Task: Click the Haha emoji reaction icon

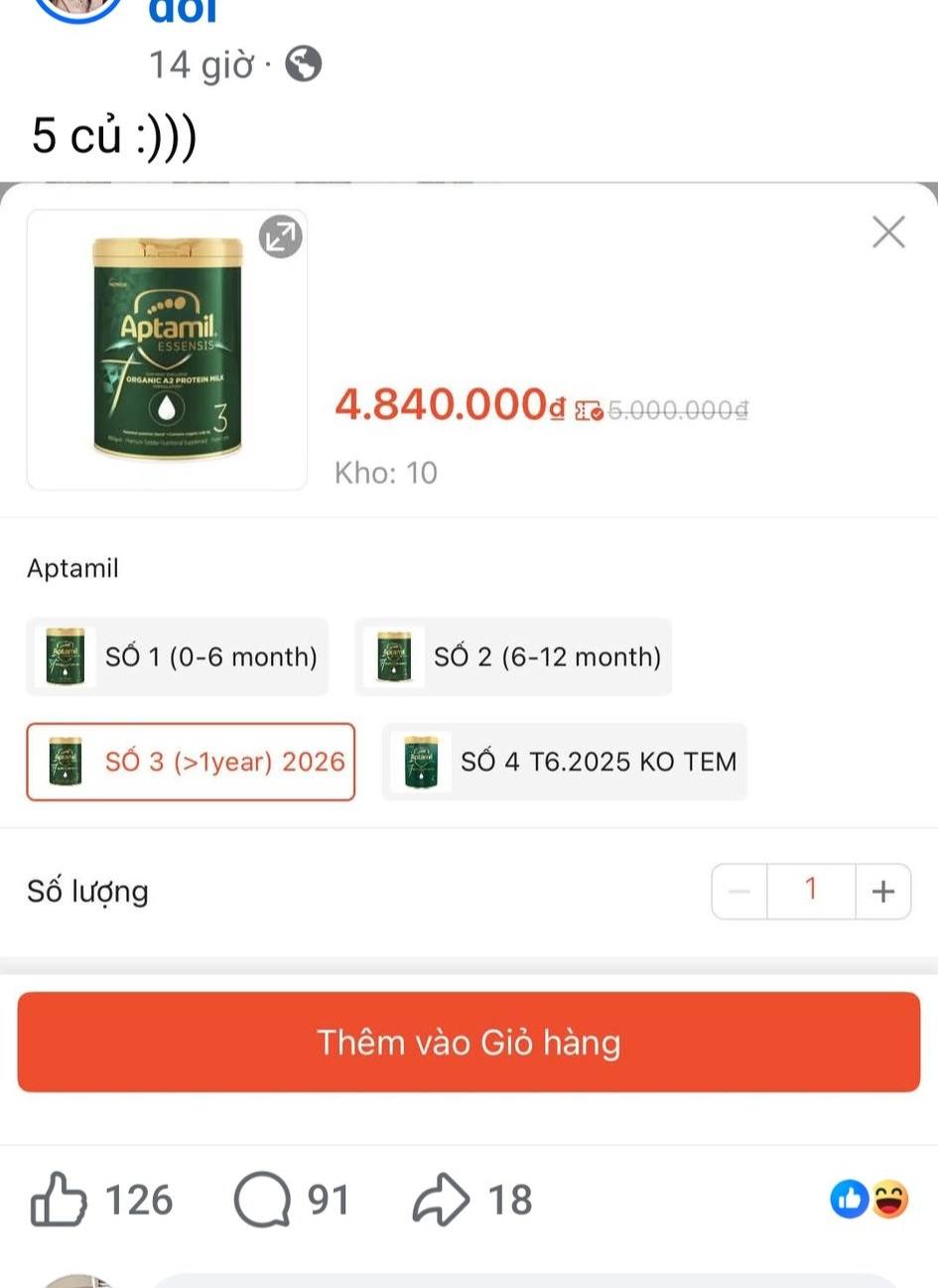Action: pos(890,1200)
